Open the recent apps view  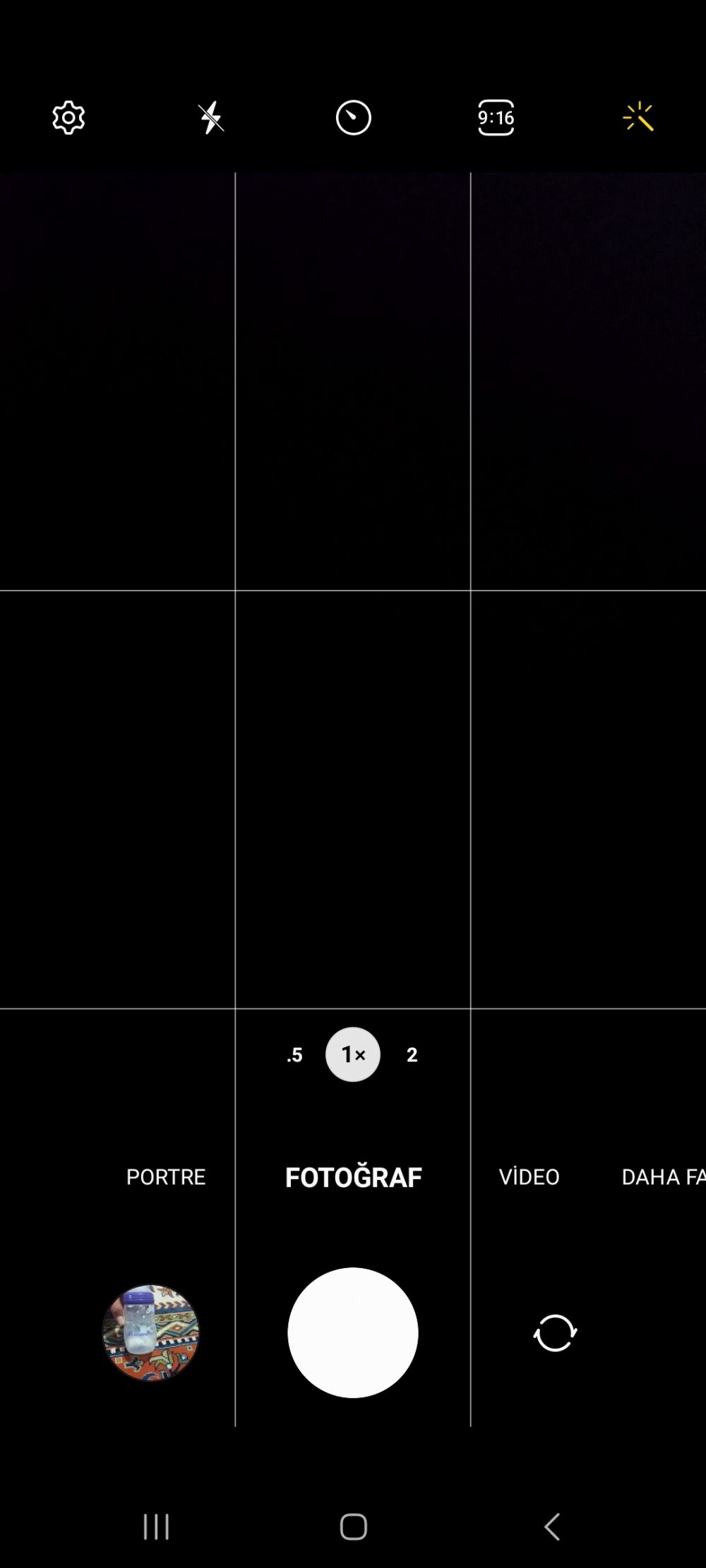pos(156,1526)
